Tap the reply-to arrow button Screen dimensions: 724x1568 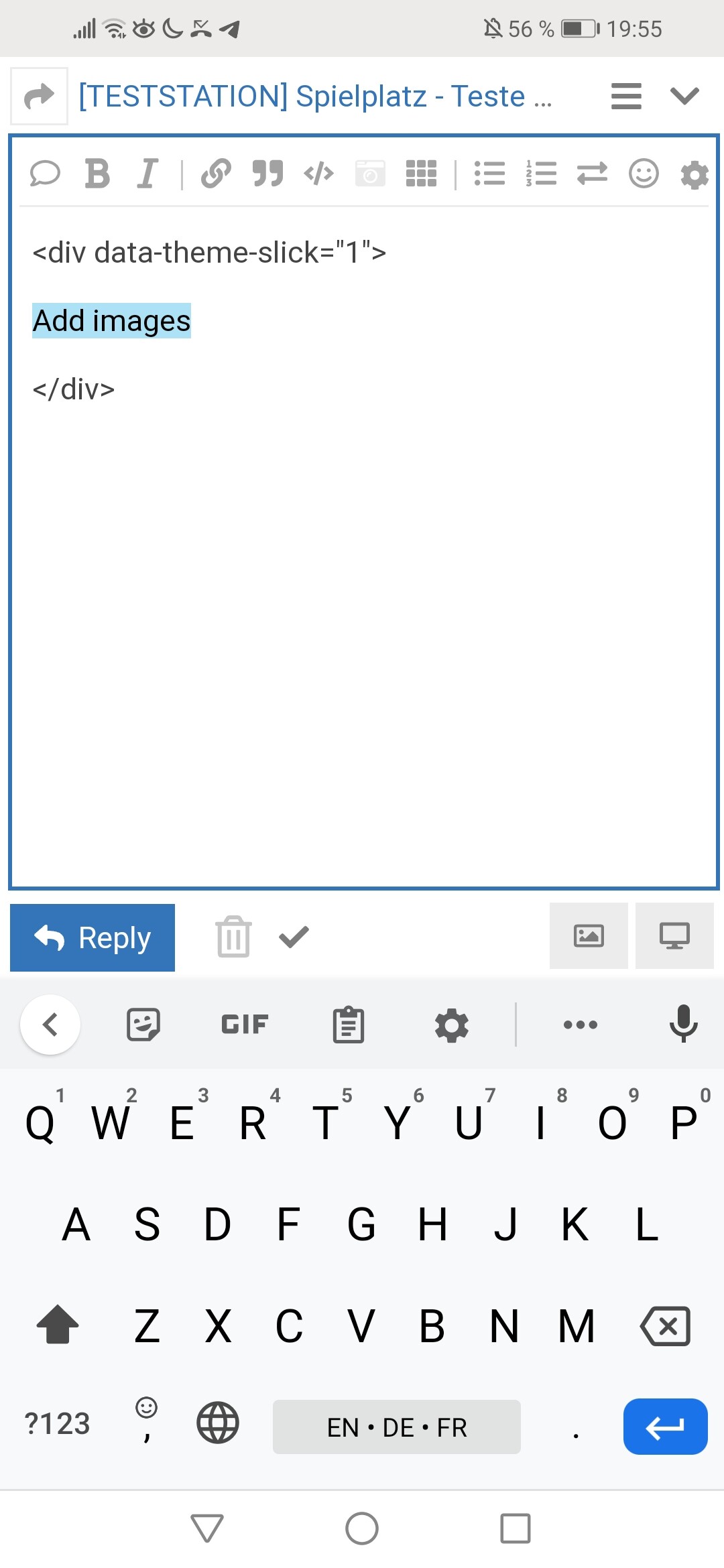point(39,96)
